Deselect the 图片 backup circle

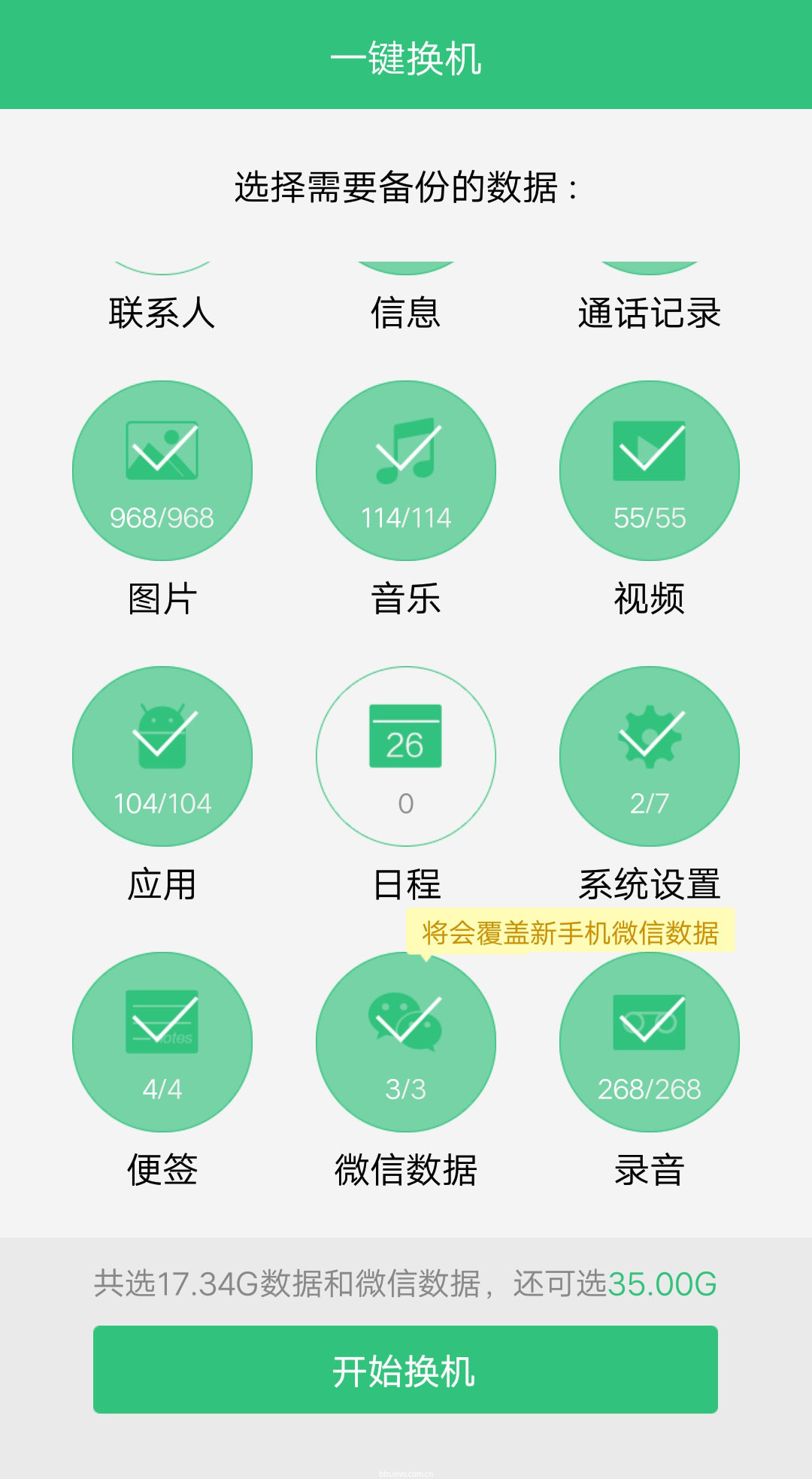(162, 471)
